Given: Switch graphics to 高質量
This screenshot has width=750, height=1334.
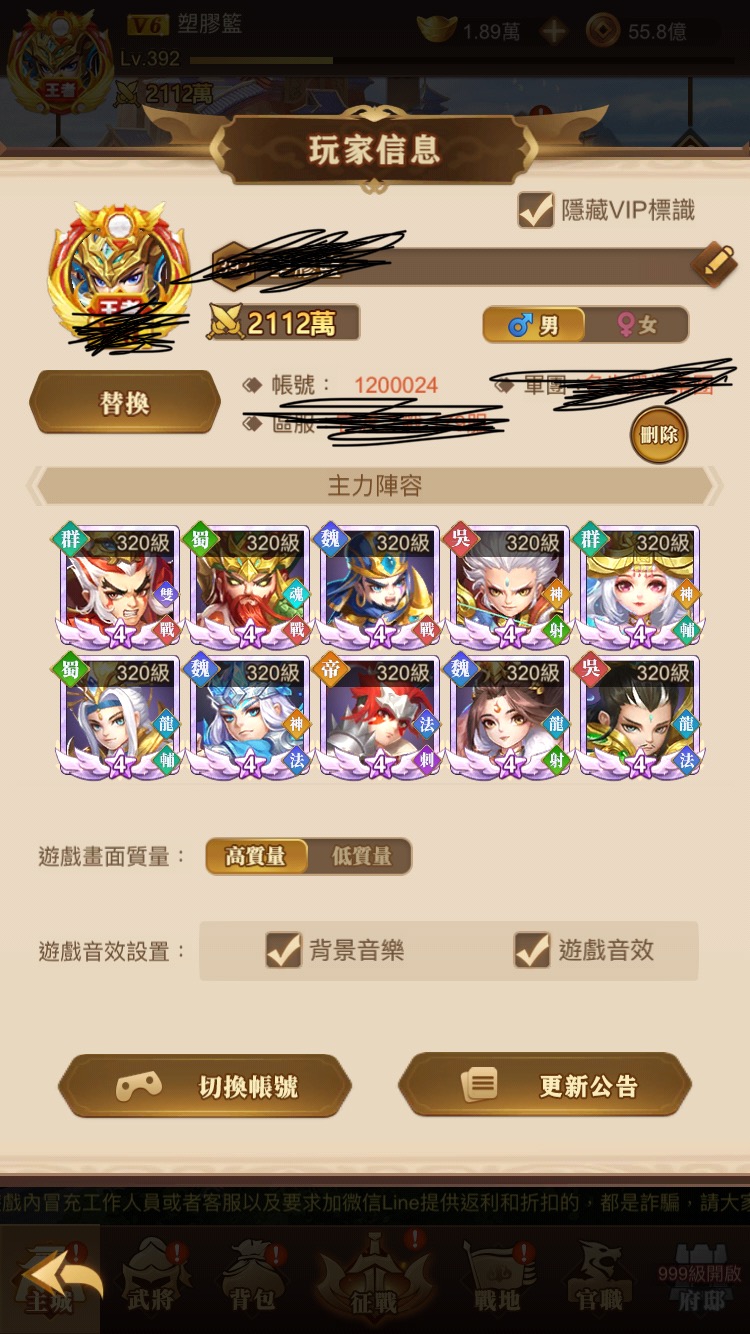Looking at the screenshot, I should pos(256,856).
